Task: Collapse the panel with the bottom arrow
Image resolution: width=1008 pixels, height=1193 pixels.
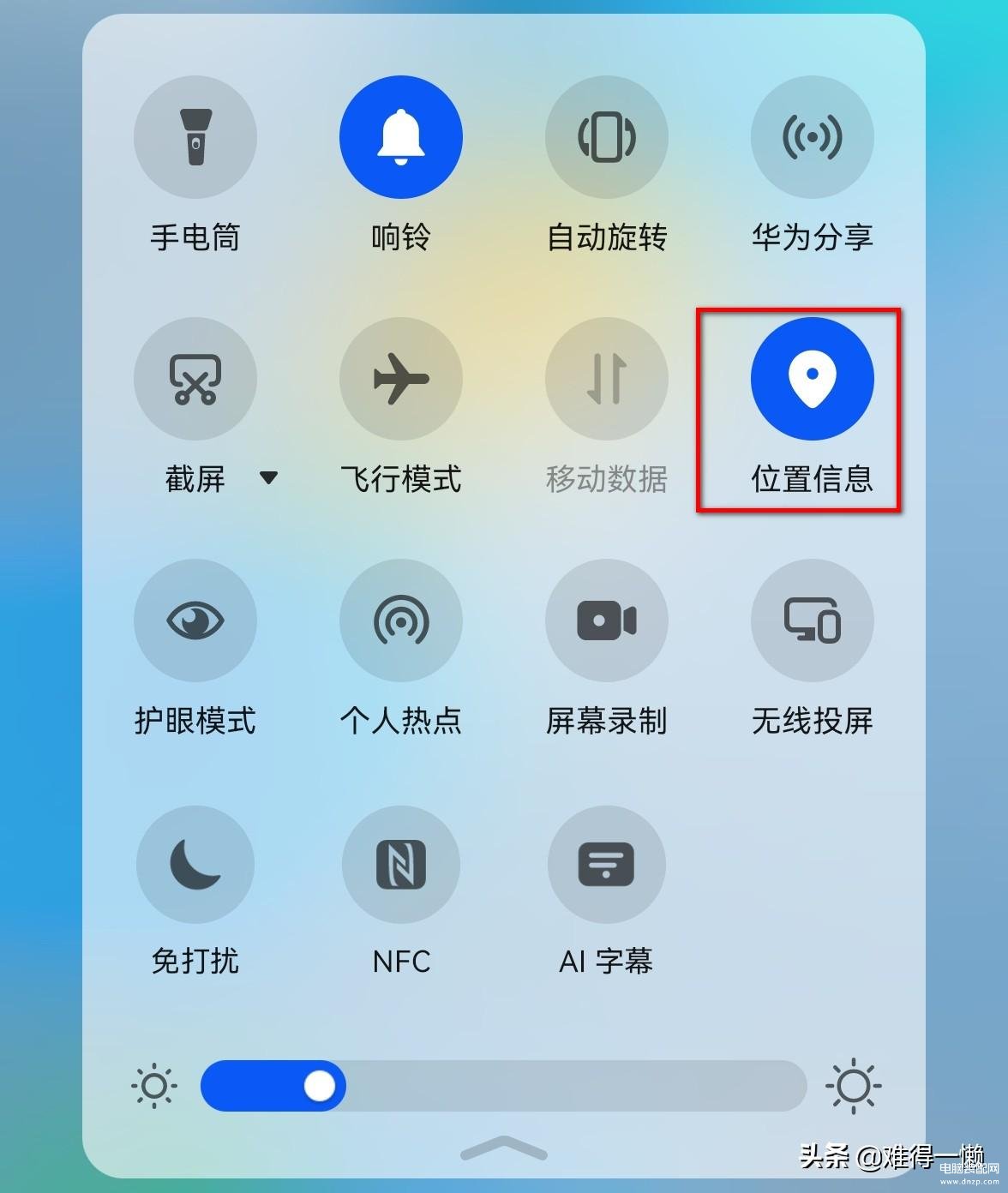Action: (504, 1148)
